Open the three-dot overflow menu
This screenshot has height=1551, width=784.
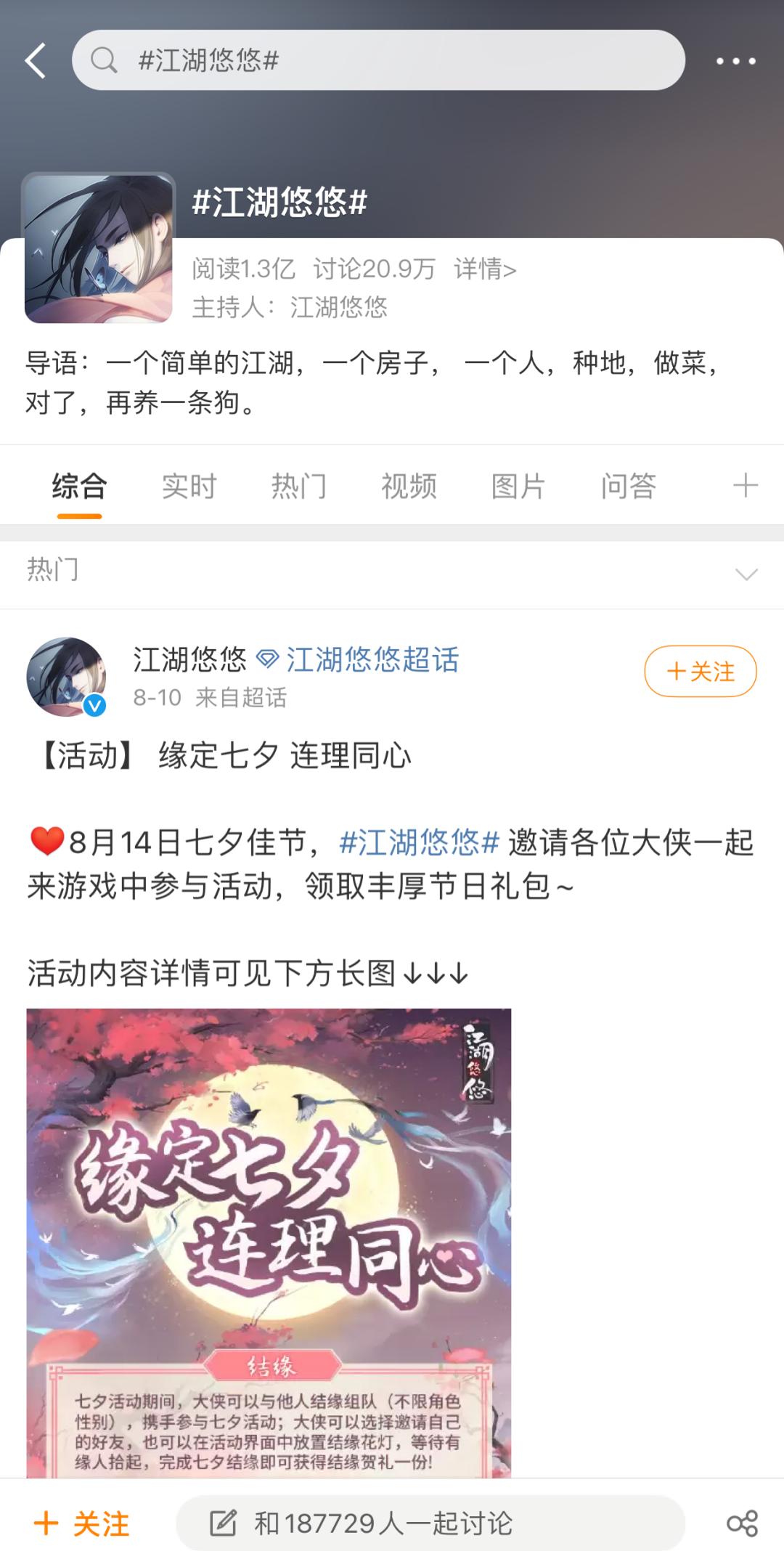pos(735,61)
